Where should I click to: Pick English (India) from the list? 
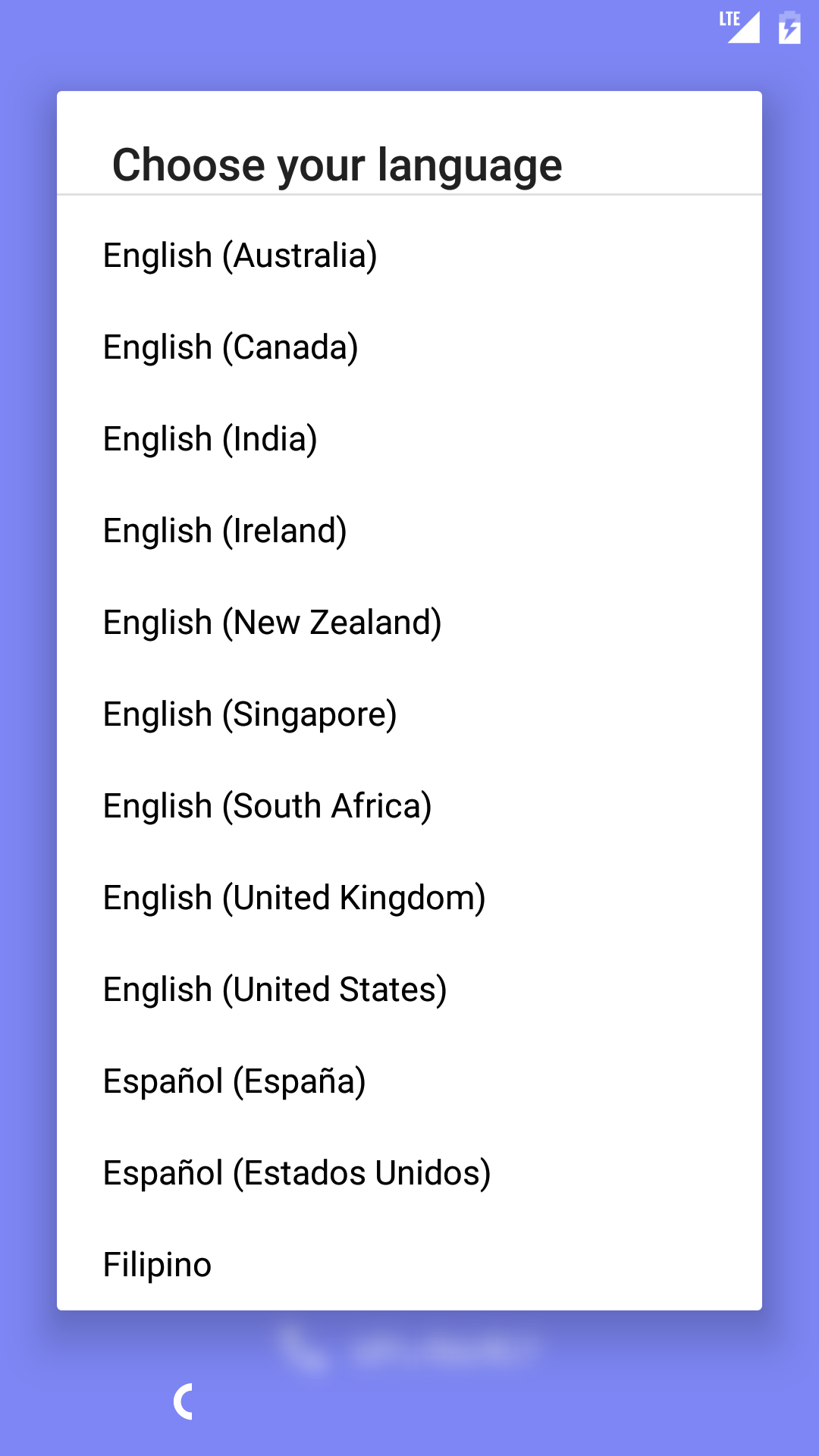coord(409,439)
